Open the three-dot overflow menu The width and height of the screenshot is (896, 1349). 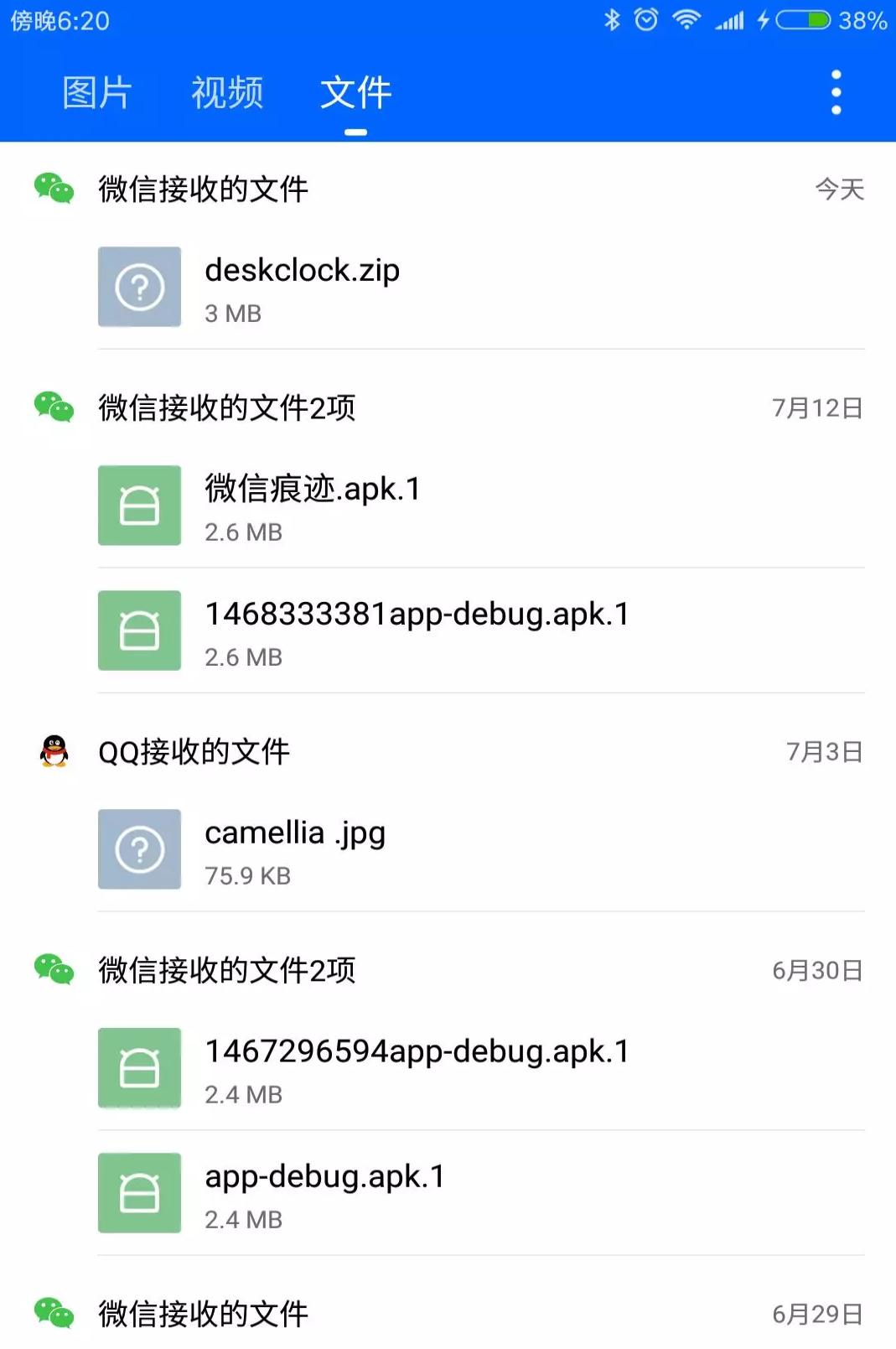pos(836,92)
